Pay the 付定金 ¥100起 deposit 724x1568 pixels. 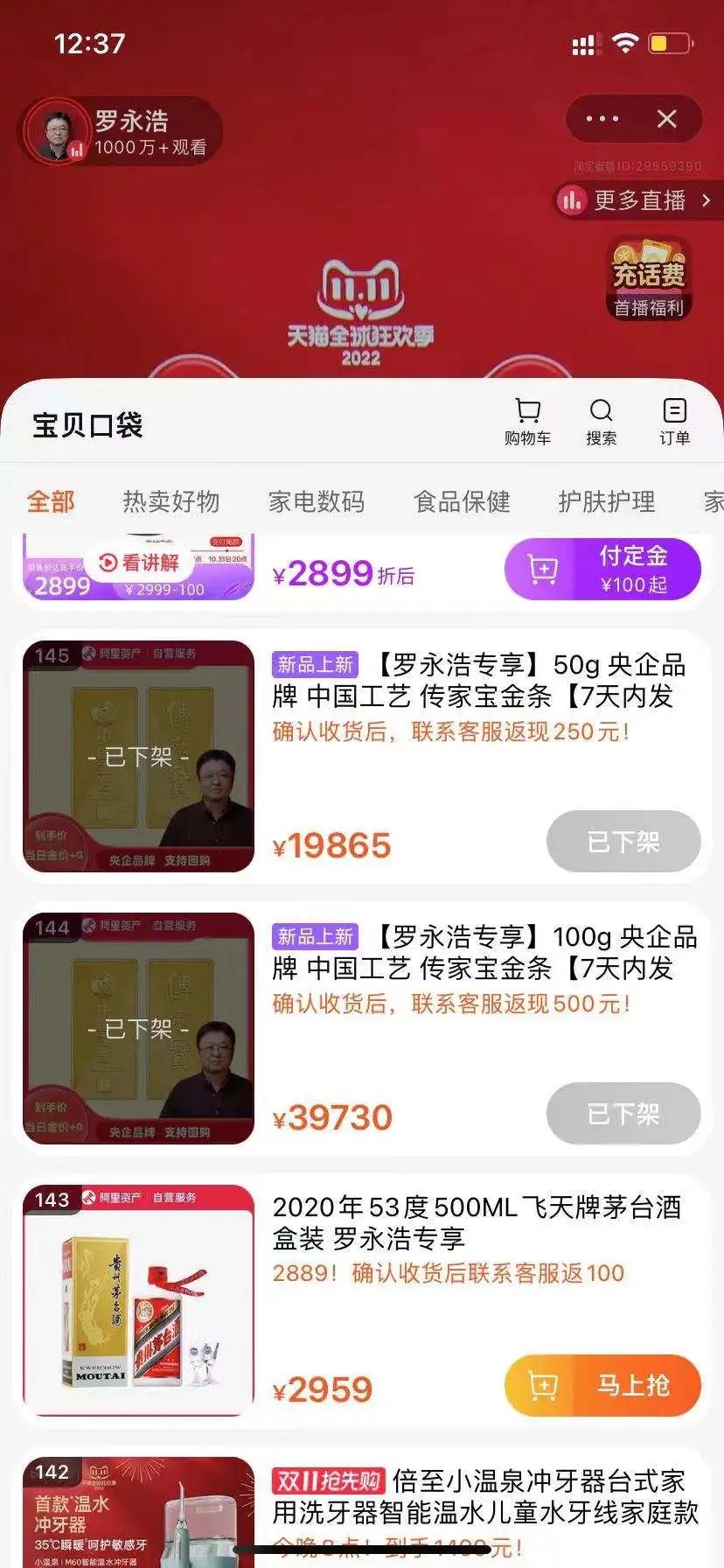coord(602,570)
